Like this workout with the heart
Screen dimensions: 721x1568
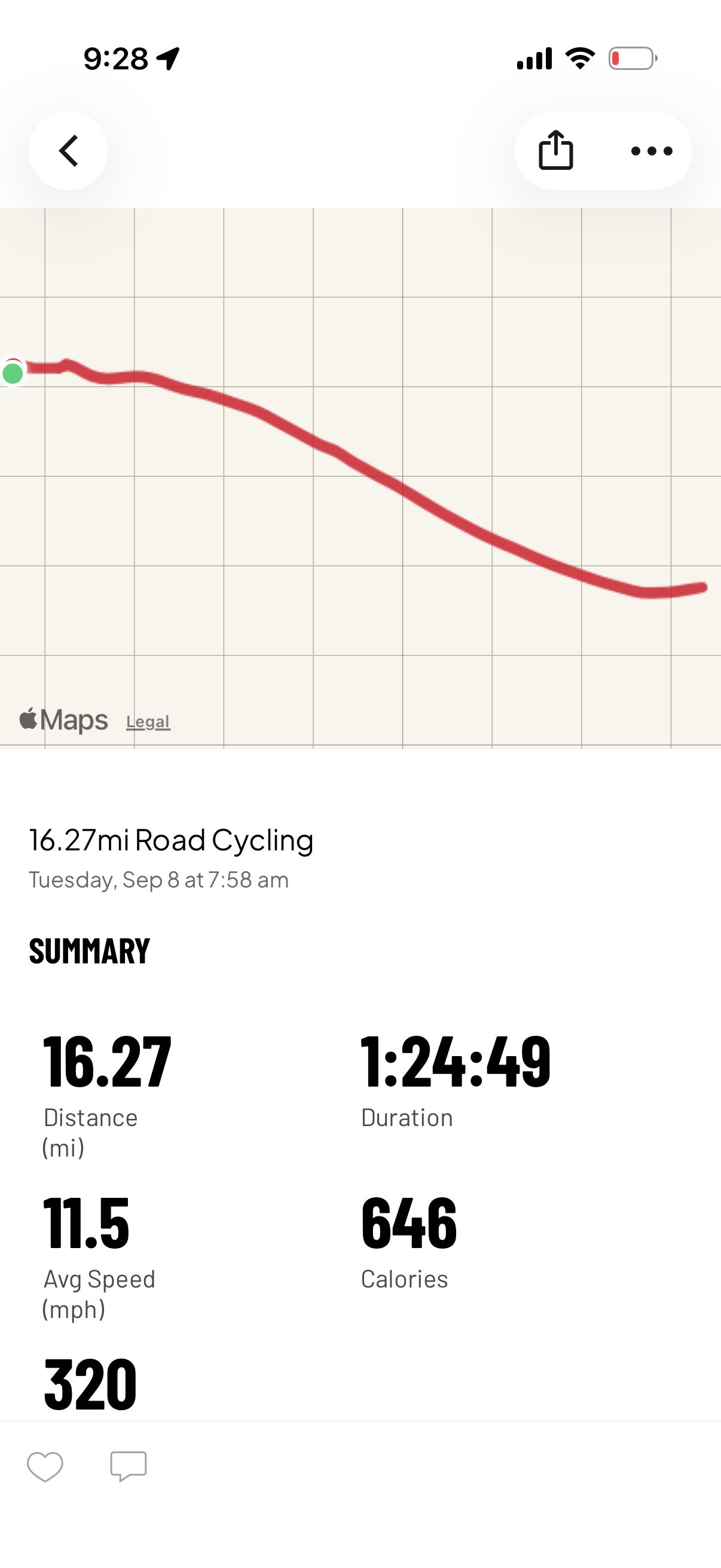(x=45, y=1466)
